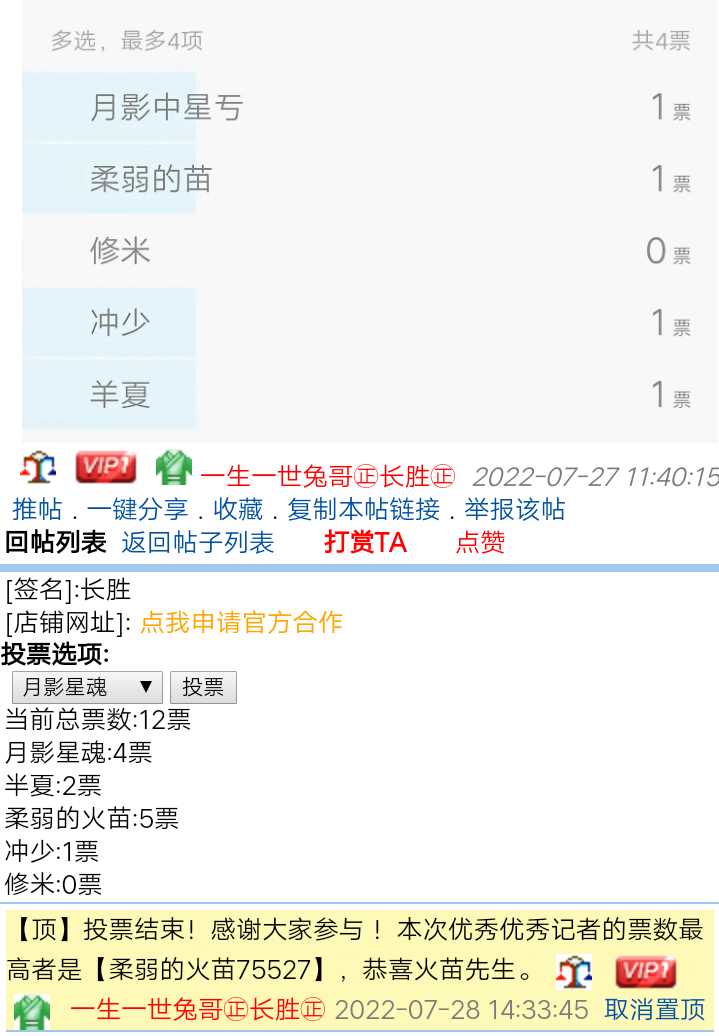Report the post via 举报该帖
719x1036 pixels.
(514, 510)
